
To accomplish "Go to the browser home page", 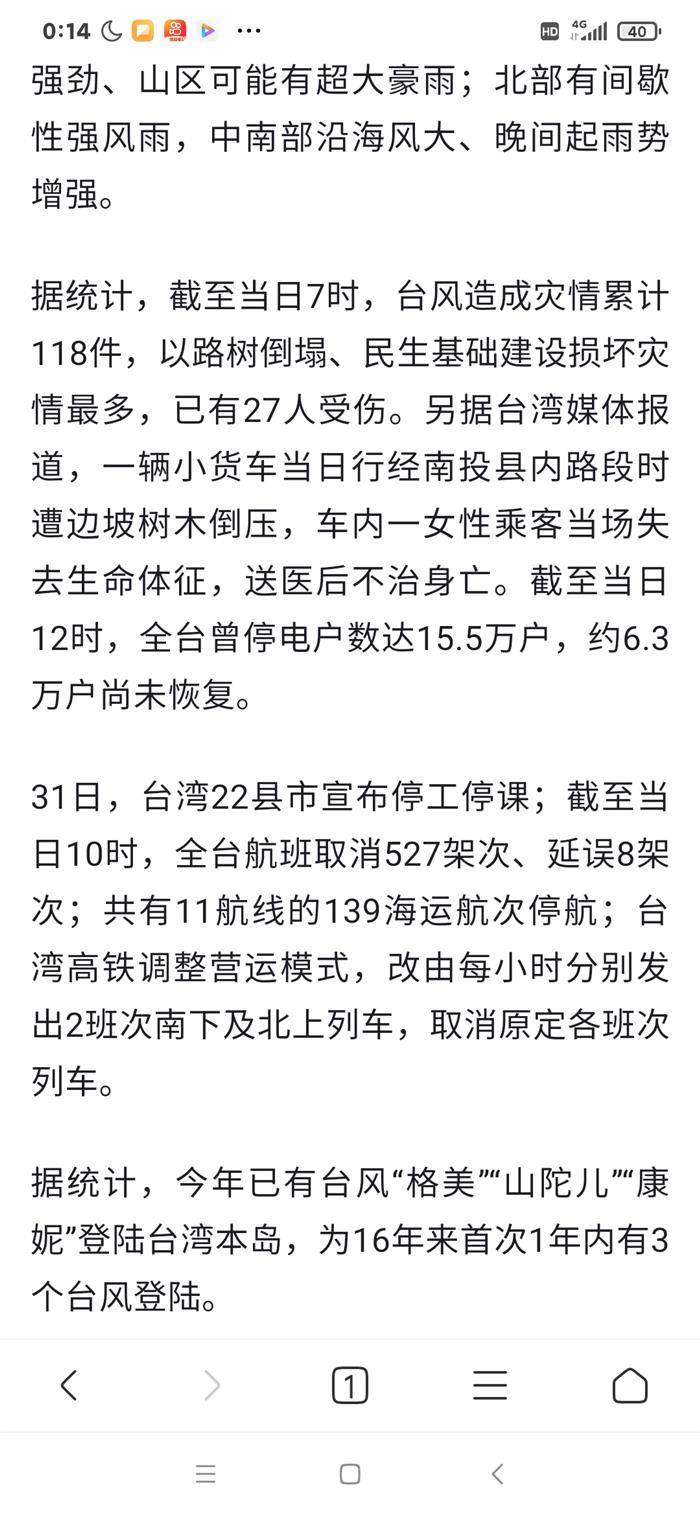I will [x=630, y=1385].
